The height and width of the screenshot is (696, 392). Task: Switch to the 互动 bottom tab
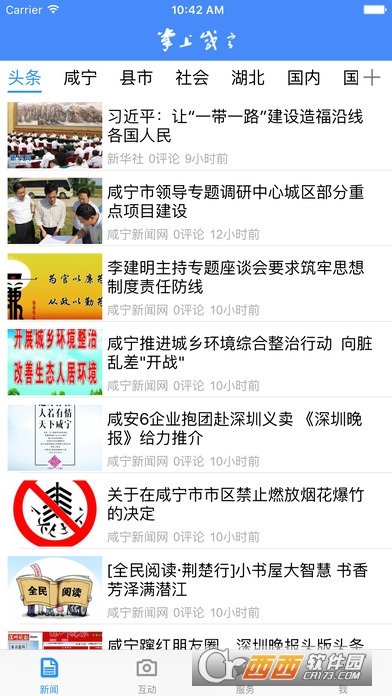click(147, 674)
